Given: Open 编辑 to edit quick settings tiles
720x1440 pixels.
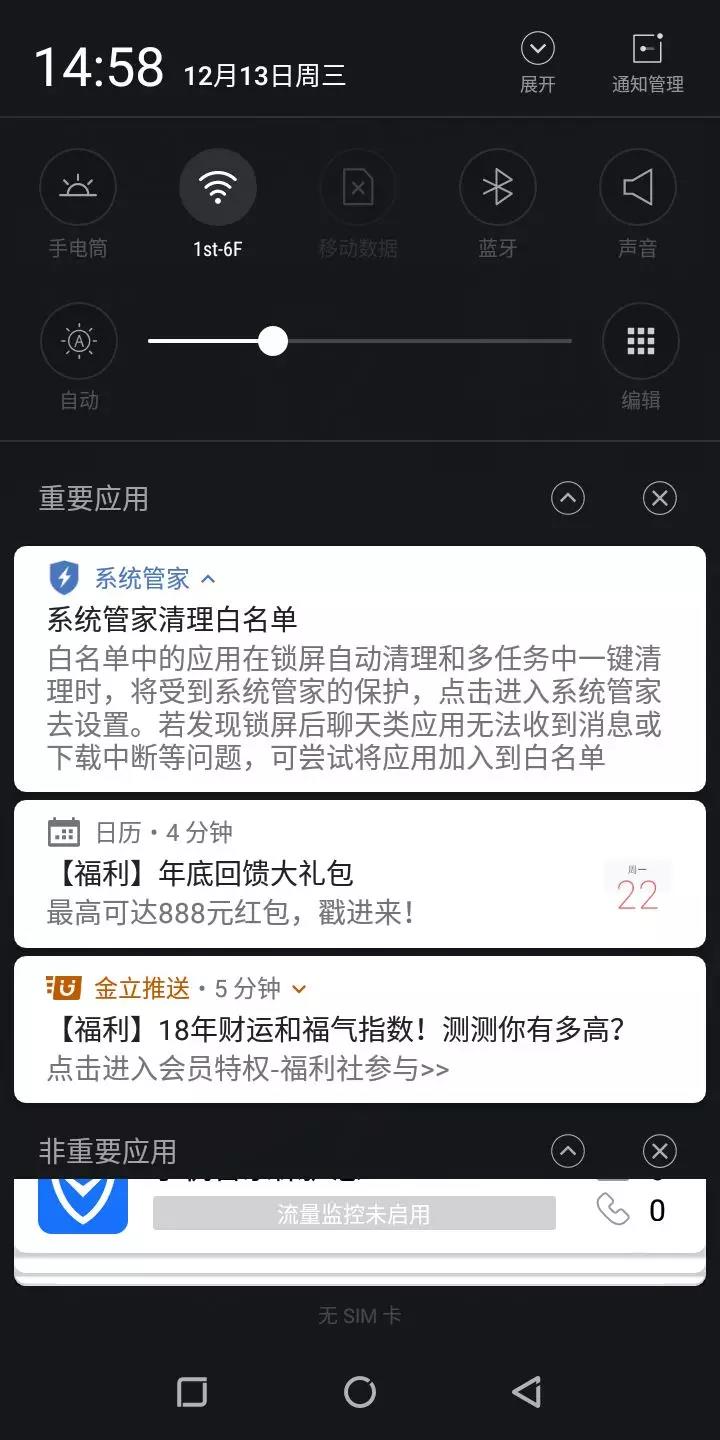Looking at the screenshot, I should point(641,342).
